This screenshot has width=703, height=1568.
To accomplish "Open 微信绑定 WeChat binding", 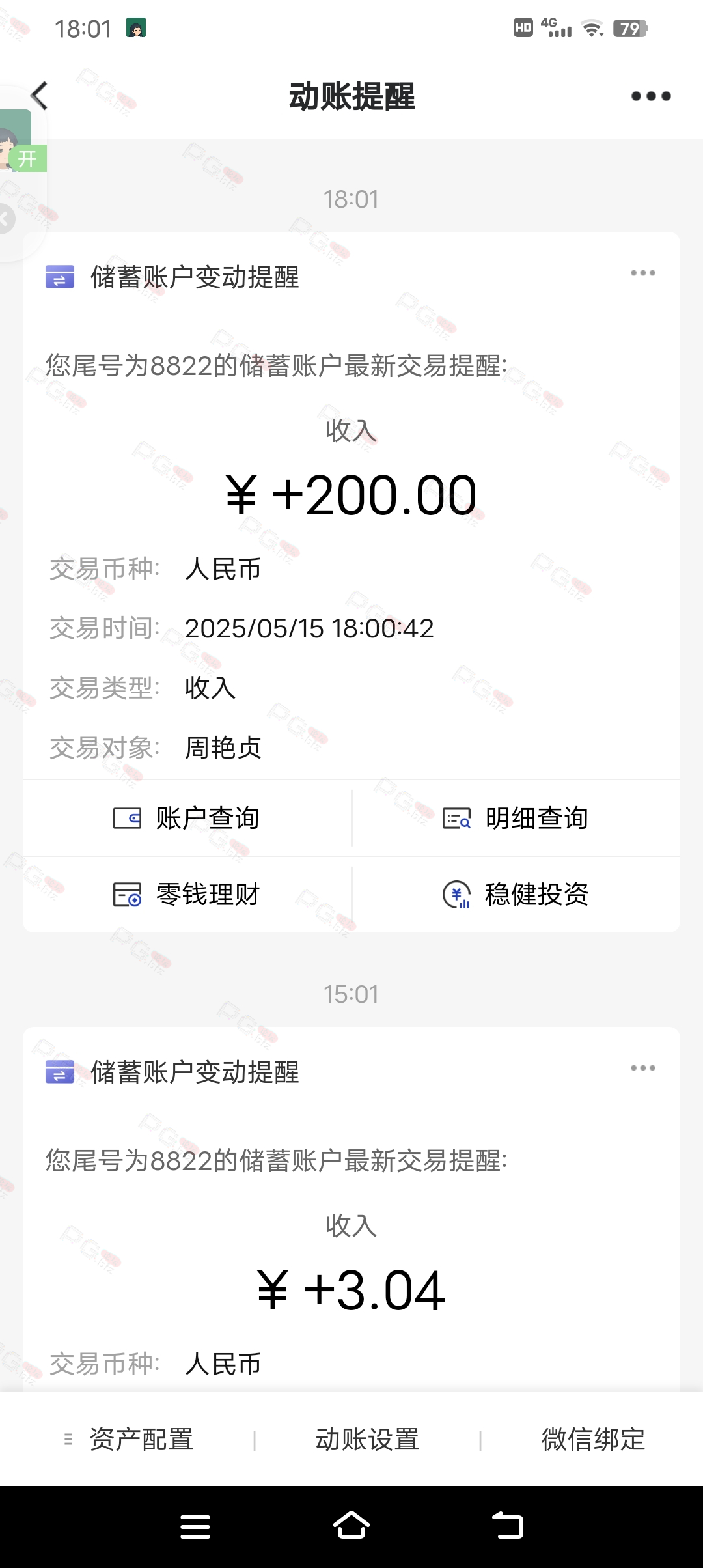I will [593, 1439].
